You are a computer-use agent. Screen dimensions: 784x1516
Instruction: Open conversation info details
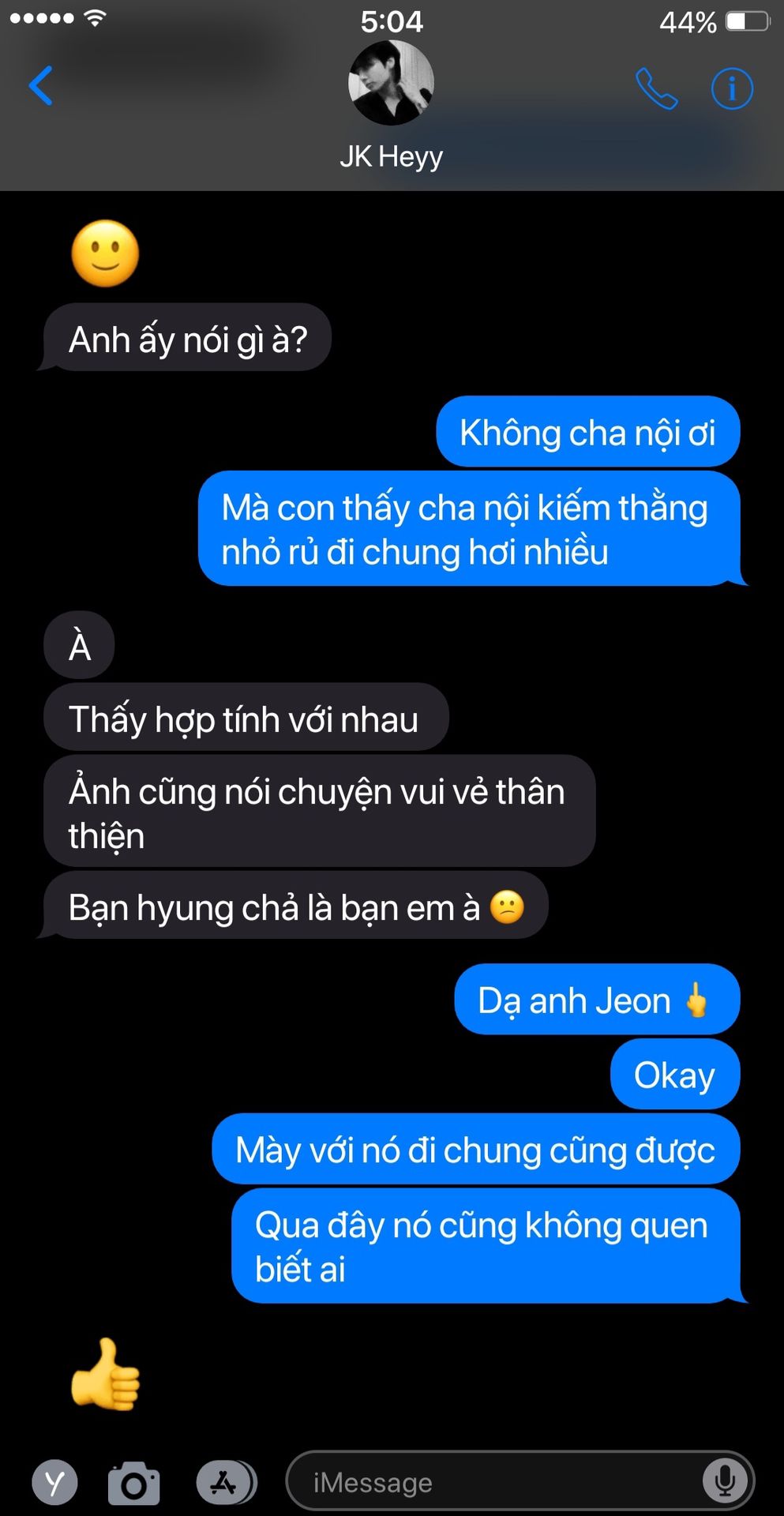click(732, 88)
